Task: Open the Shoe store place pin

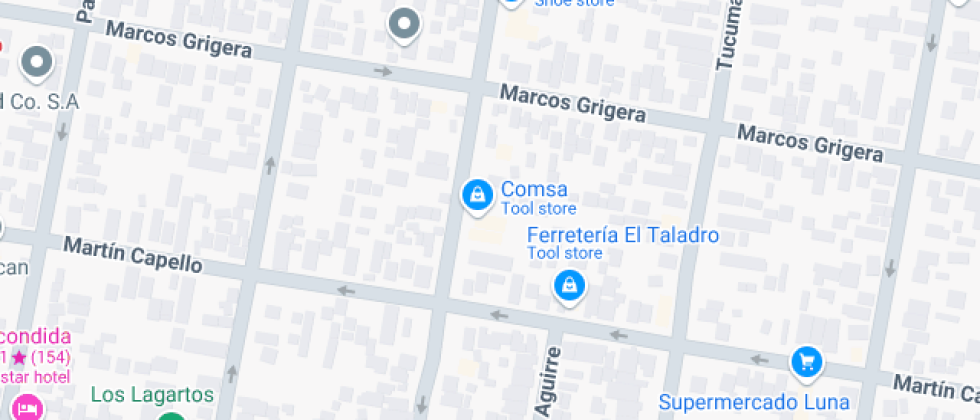Action: pos(512,3)
